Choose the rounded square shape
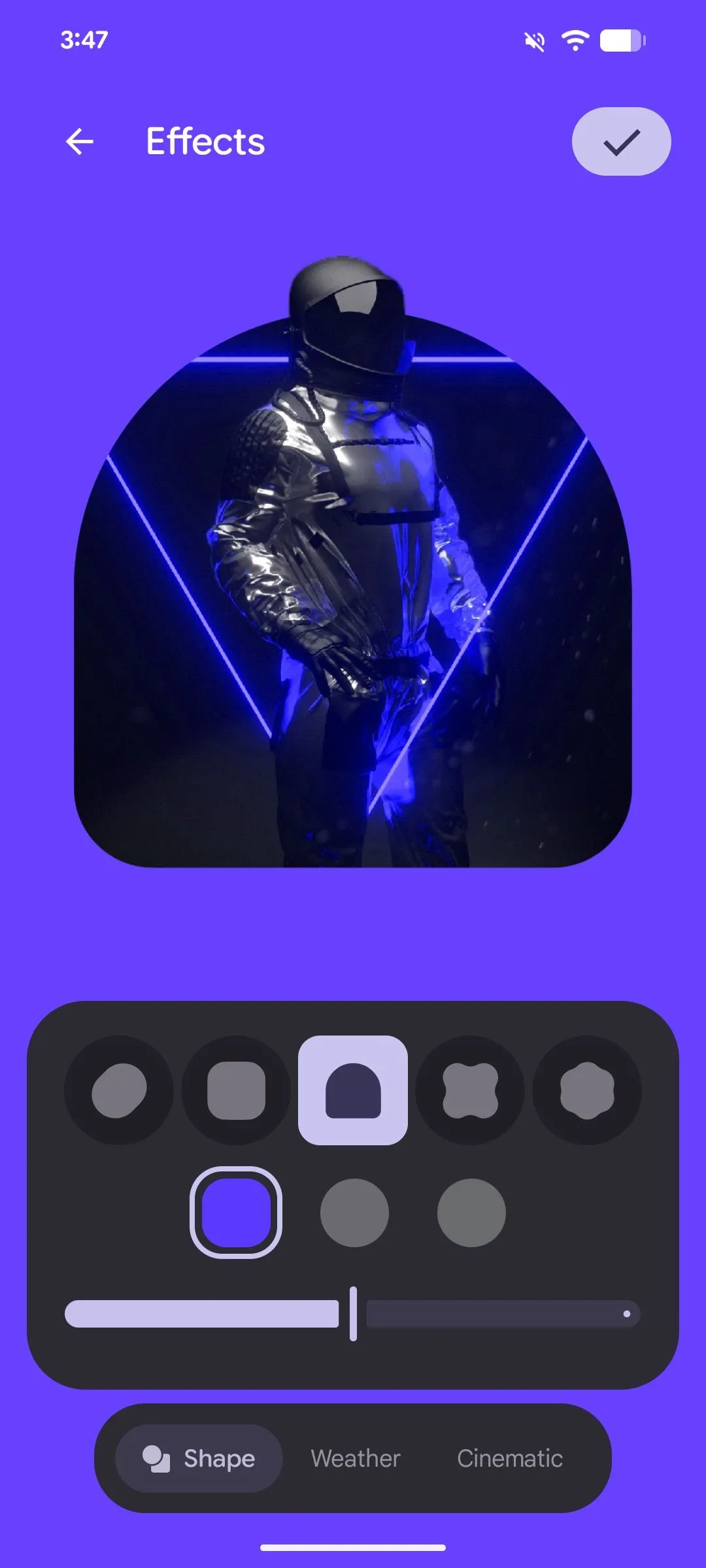706x1568 pixels. pos(236,1090)
